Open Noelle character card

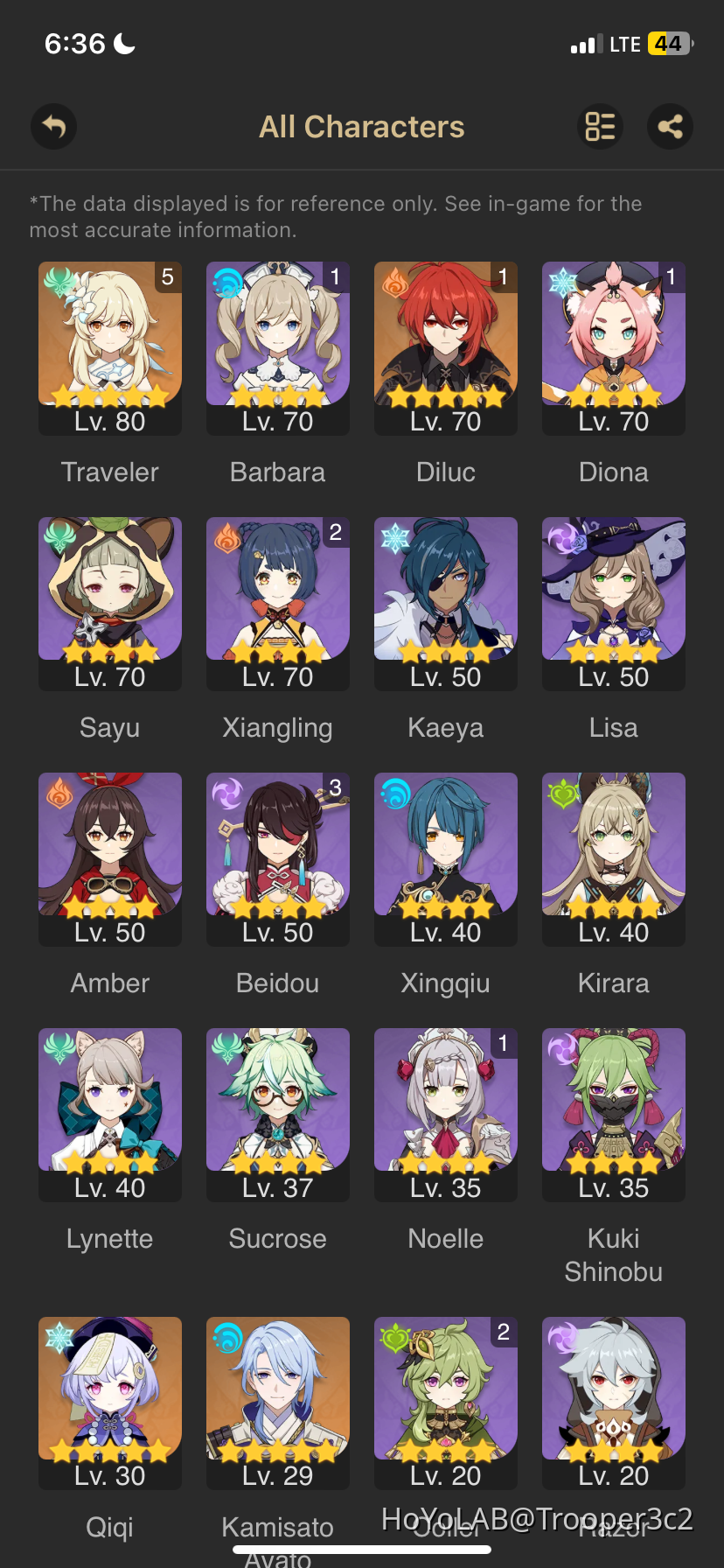pyautogui.click(x=446, y=1115)
